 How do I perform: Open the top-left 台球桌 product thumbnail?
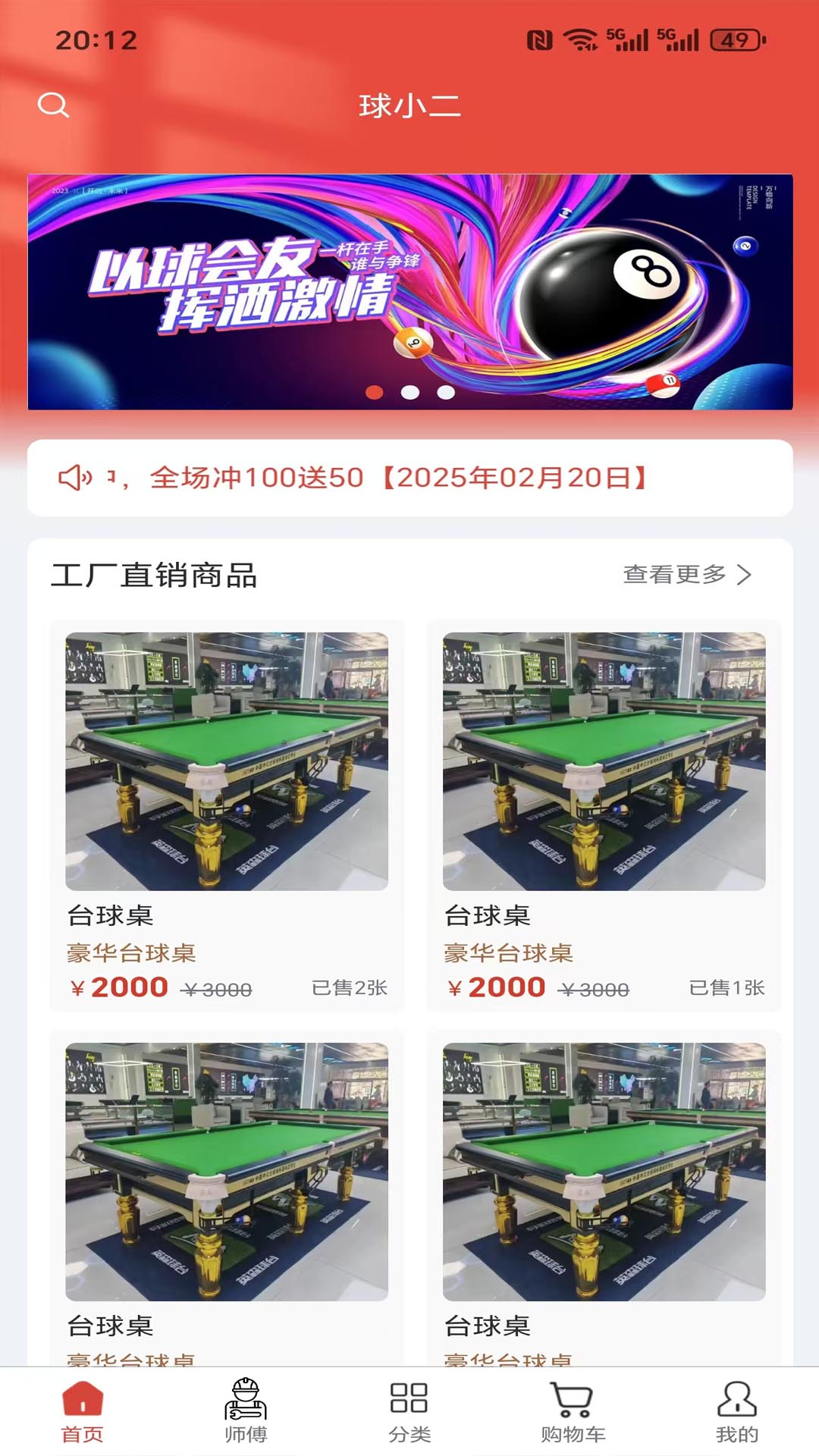point(226,760)
